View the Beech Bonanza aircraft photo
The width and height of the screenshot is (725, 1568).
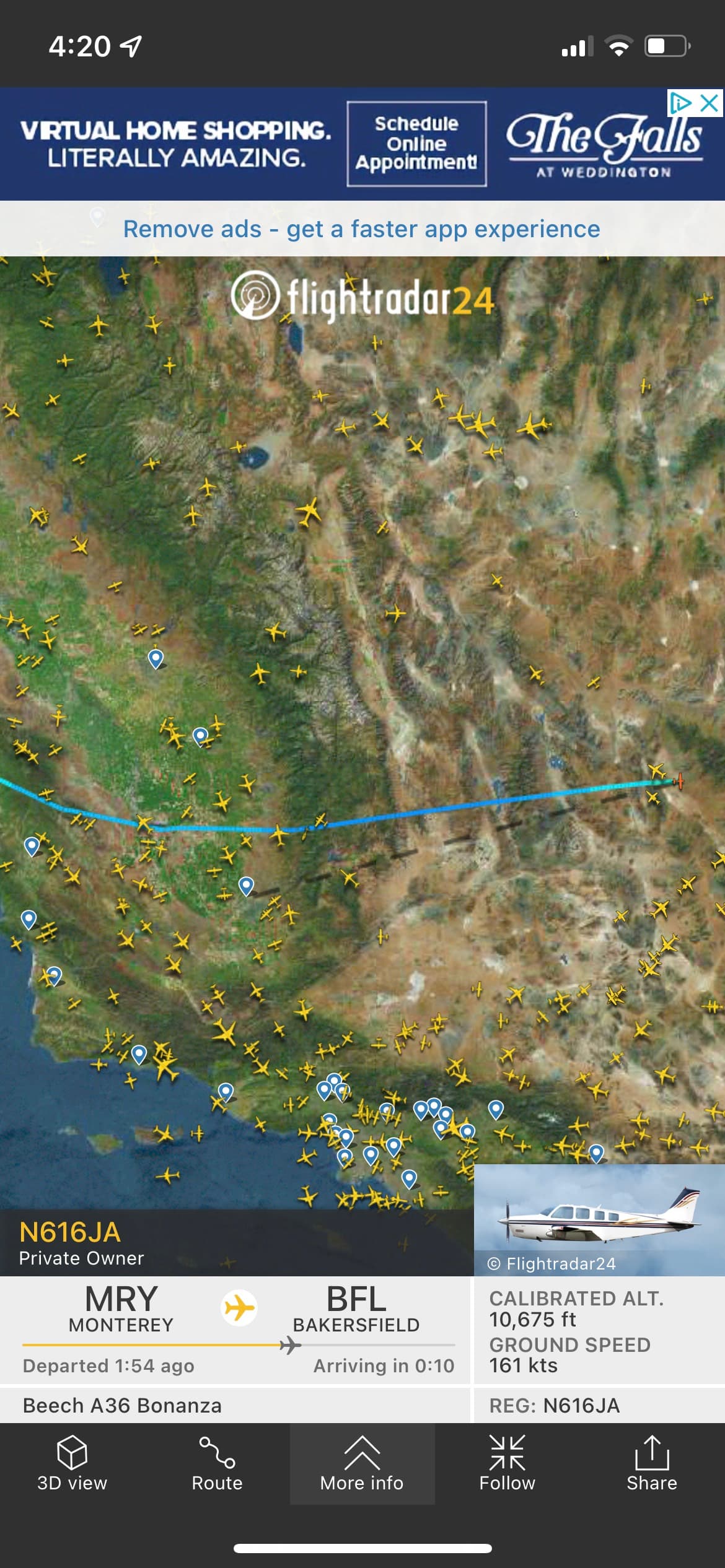(x=599, y=1219)
